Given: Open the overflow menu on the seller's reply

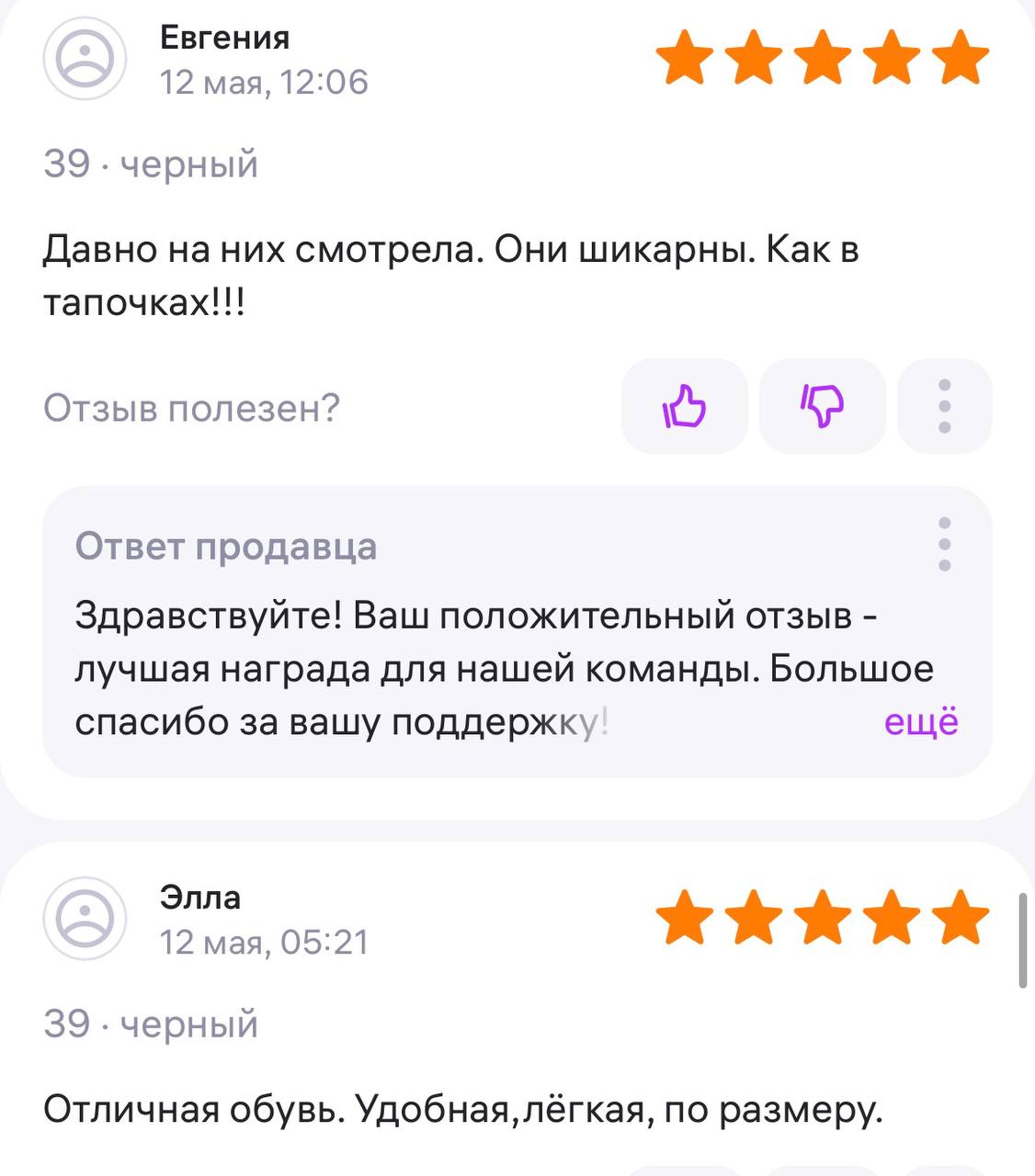Looking at the screenshot, I should click(x=944, y=544).
